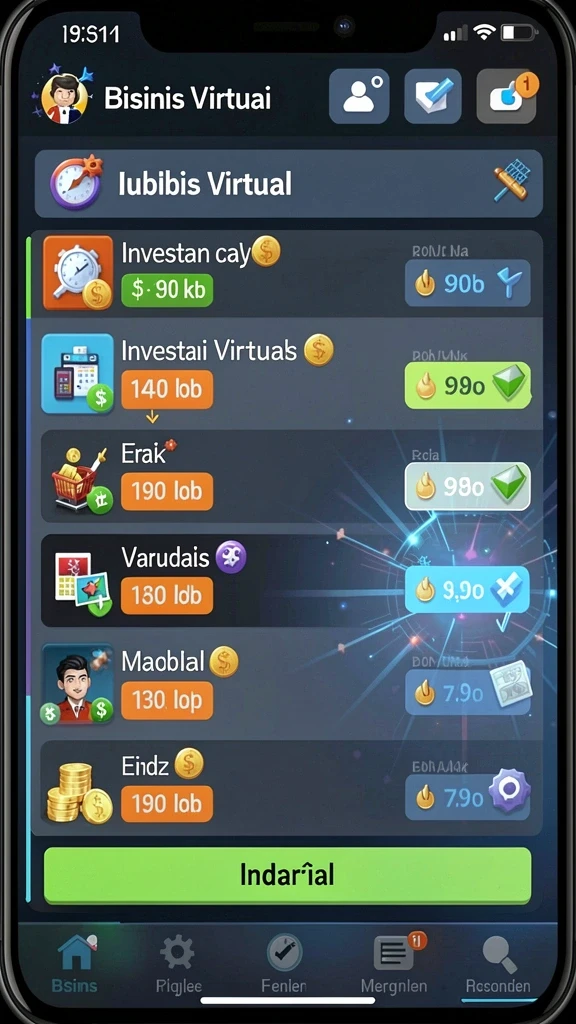The height and width of the screenshot is (1024, 576).
Task: Open the Varudais business row
Action: [x=287, y=581]
